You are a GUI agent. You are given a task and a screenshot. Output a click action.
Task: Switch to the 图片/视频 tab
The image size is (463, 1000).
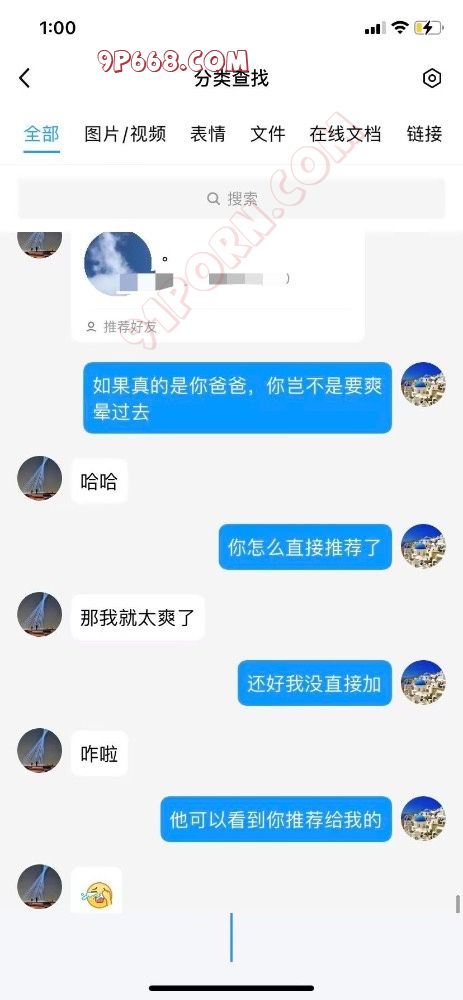coord(125,134)
